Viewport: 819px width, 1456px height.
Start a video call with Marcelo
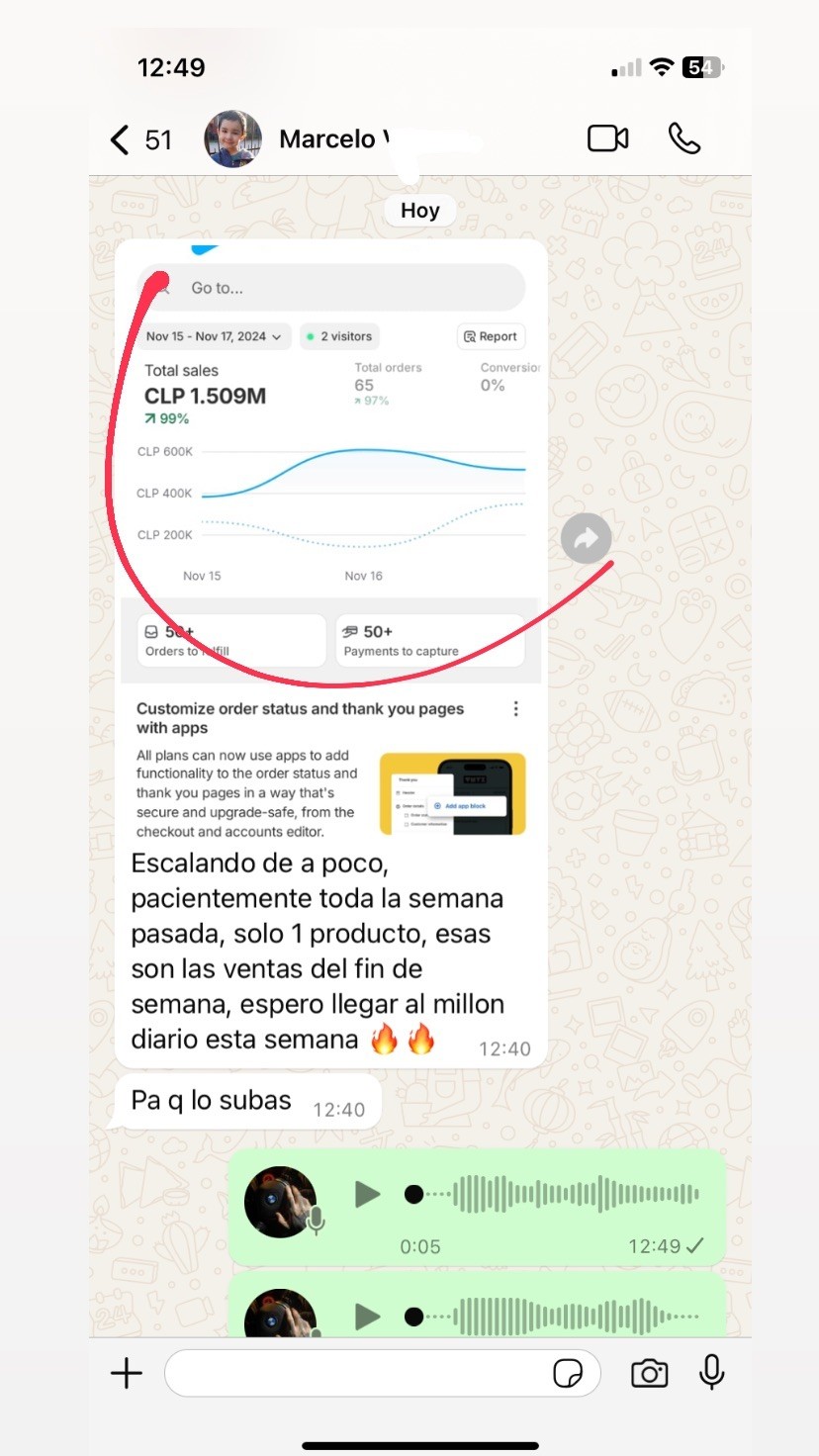[x=607, y=138]
